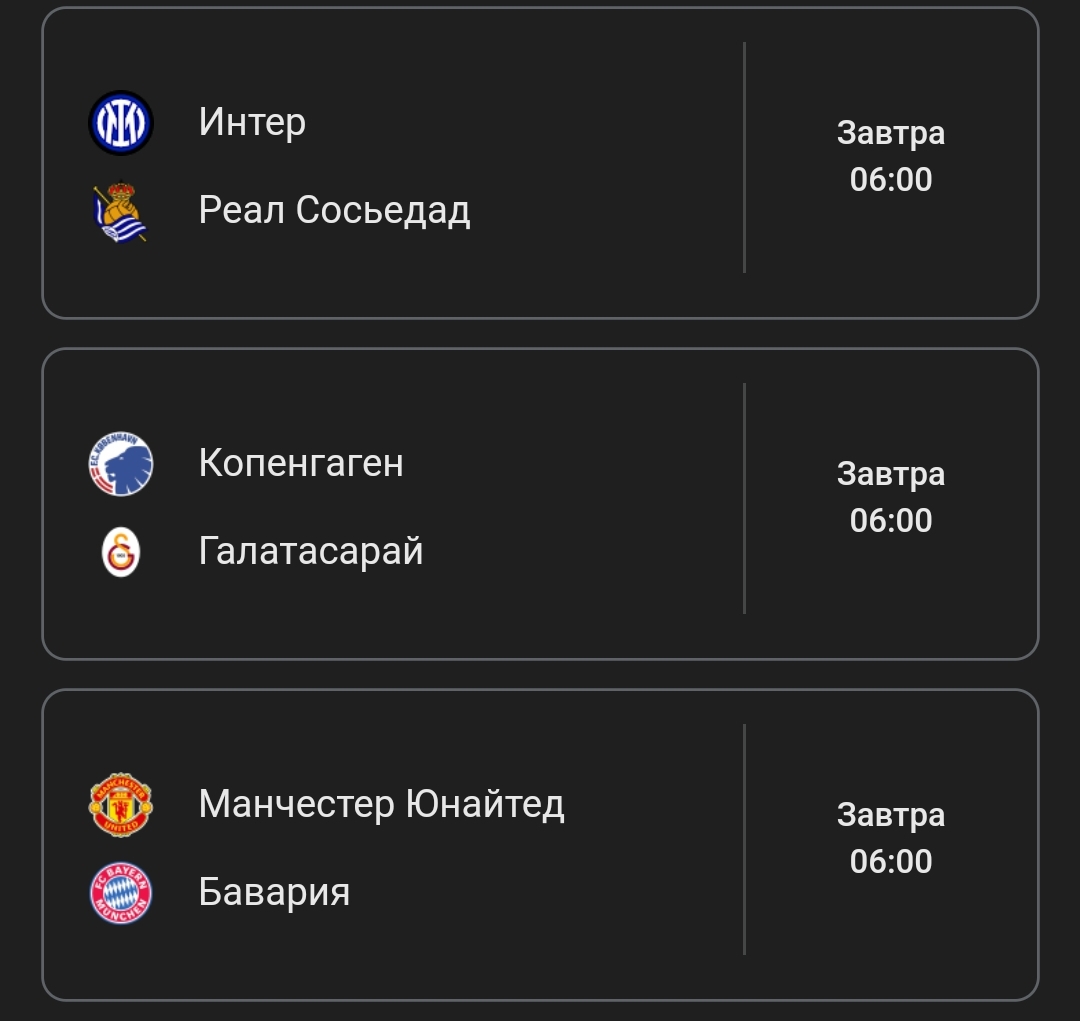Open the Интер vs Реал Сосьедад match card
Screen dimensions: 1080x1021
coord(540,163)
